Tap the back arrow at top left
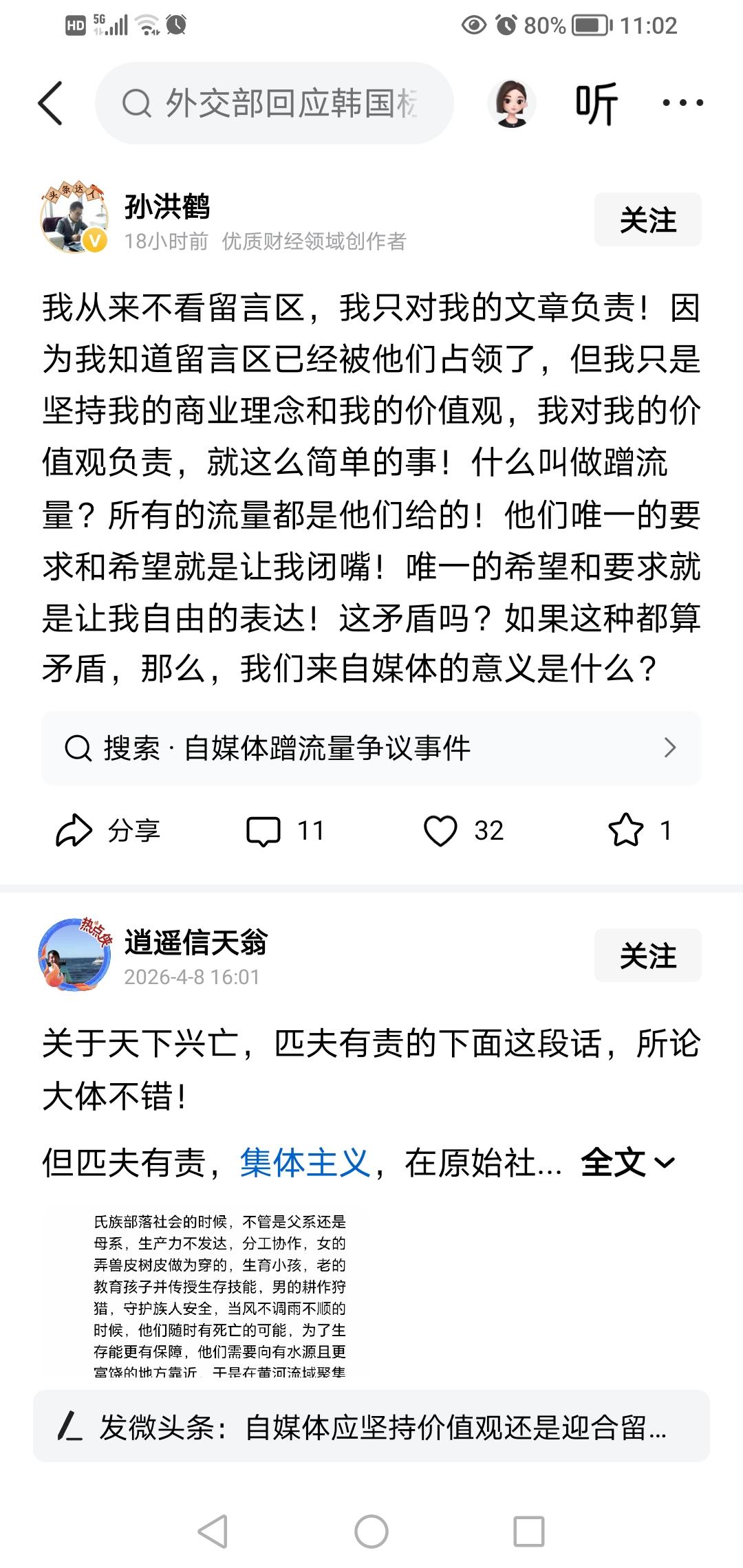Screen dimensions: 743x1568 click(x=52, y=103)
